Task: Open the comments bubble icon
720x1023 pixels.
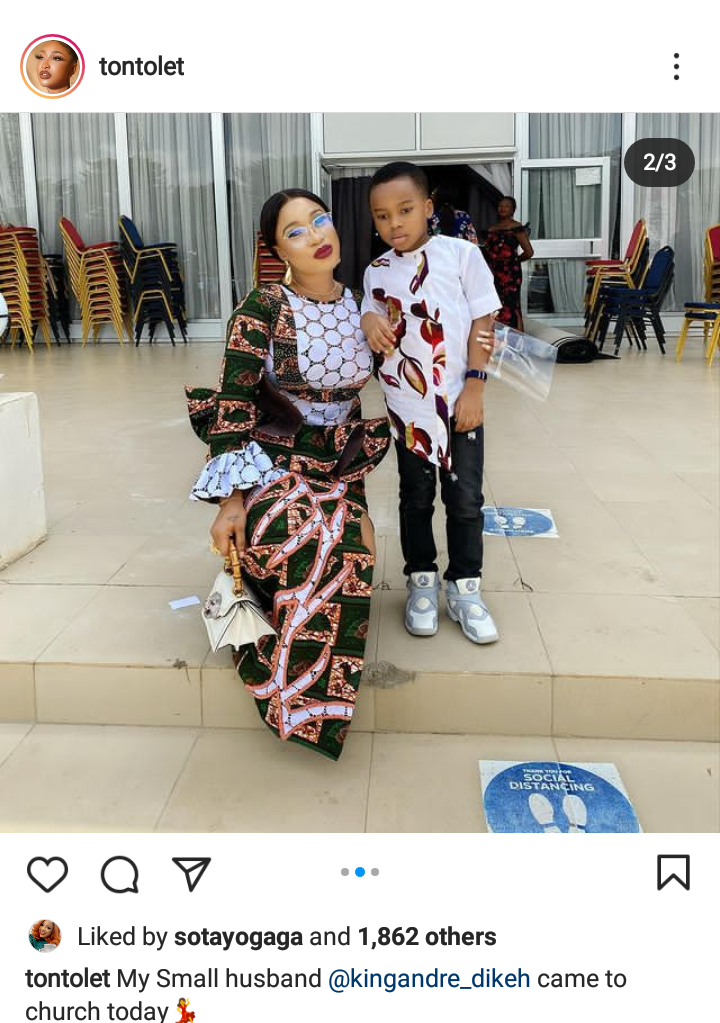Action: [119, 874]
